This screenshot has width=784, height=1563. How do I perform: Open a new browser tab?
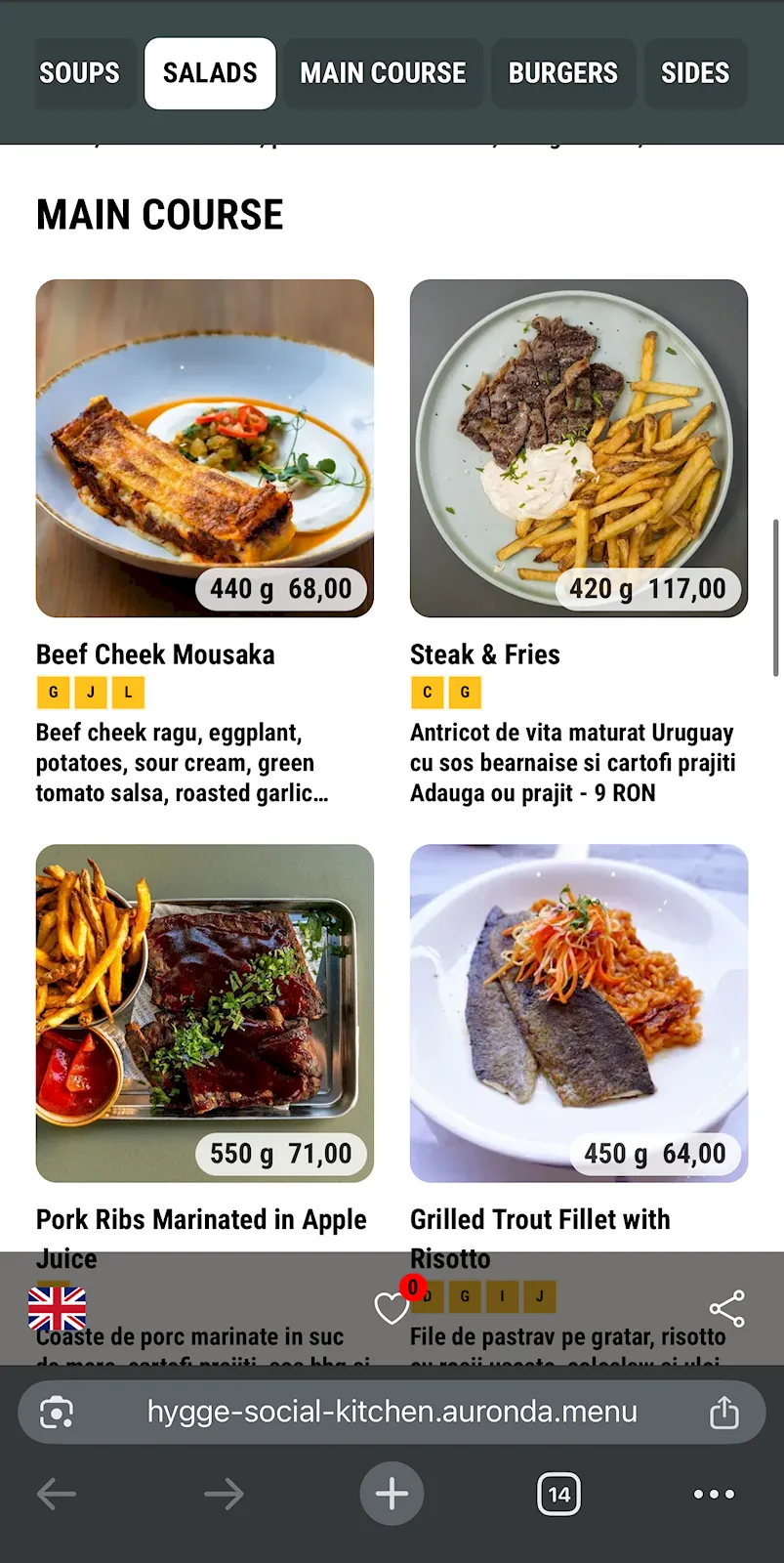click(392, 1494)
